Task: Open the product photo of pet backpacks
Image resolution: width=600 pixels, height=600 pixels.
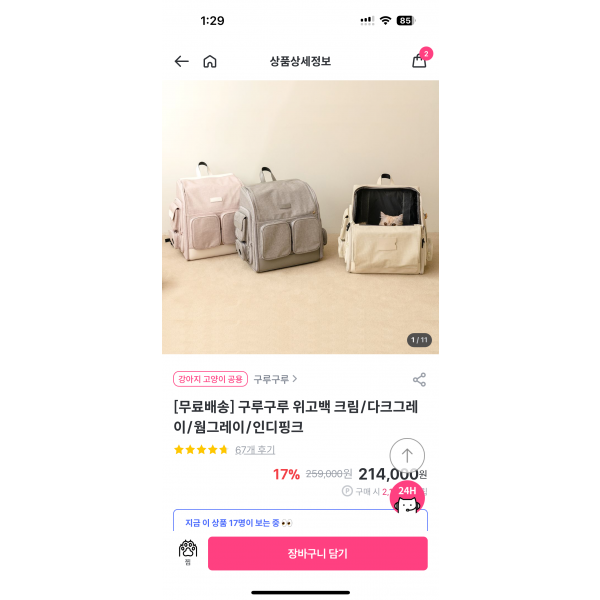Action: click(x=300, y=216)
